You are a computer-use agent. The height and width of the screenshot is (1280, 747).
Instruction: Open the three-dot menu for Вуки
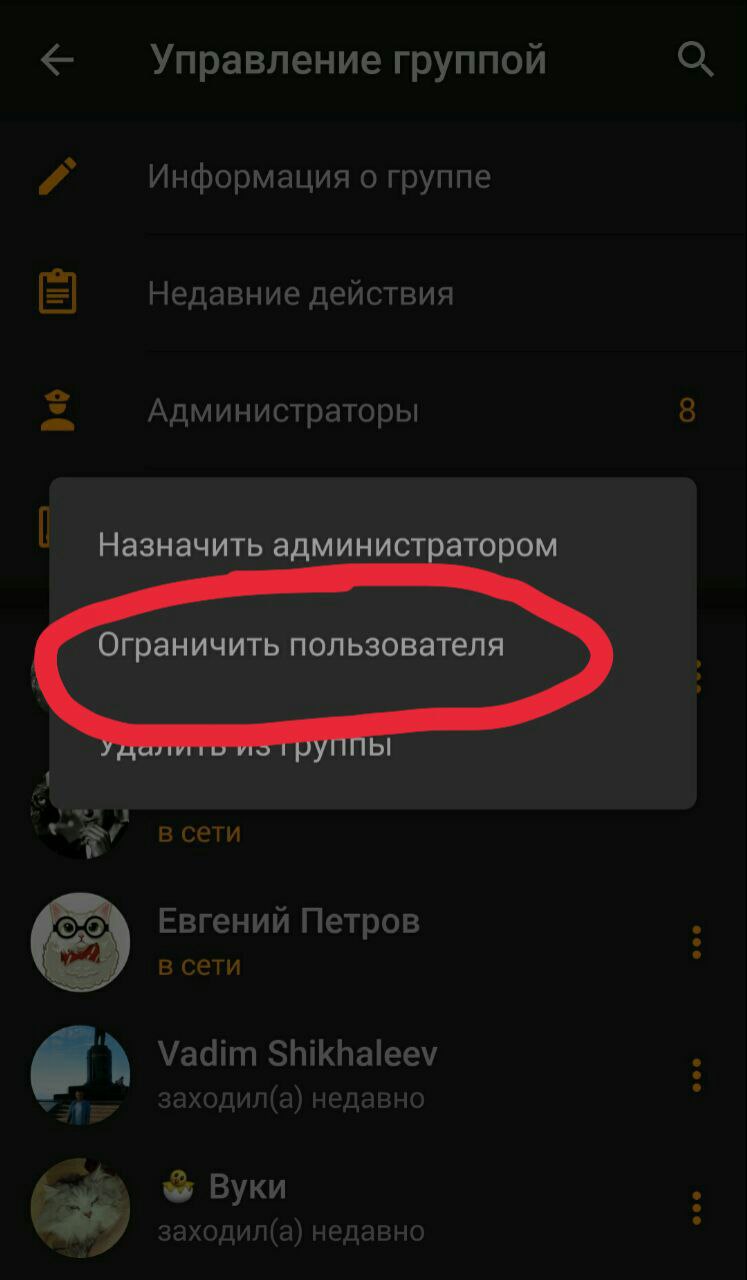coord(696,1207)
